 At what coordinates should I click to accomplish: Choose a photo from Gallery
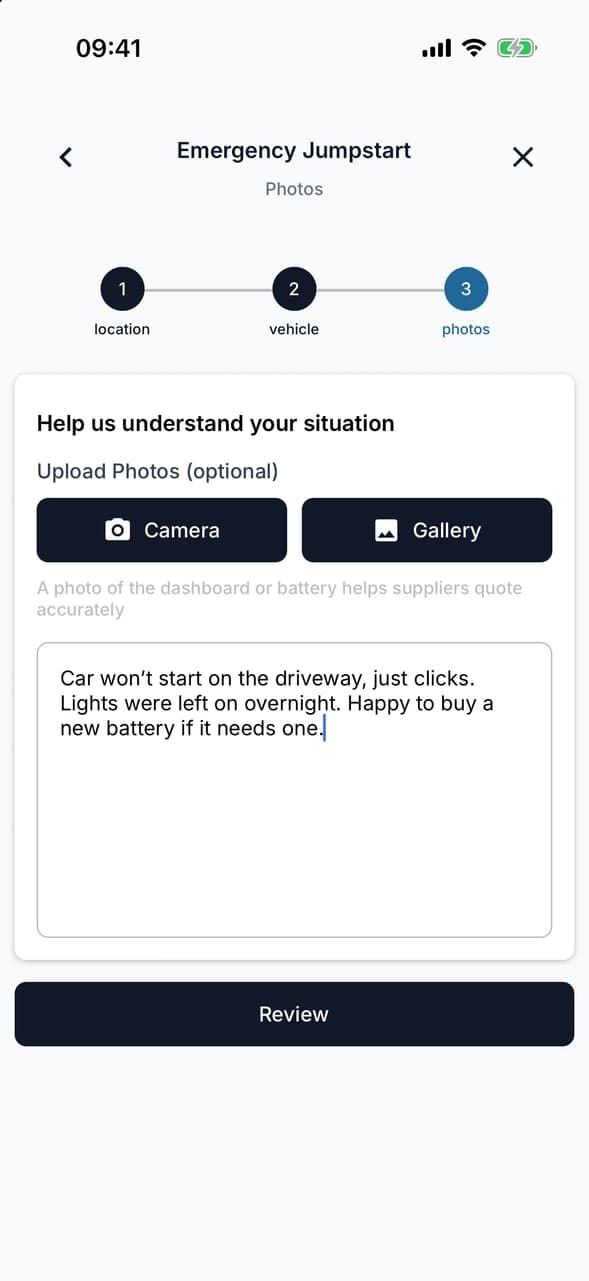click(x=427, y=530)
